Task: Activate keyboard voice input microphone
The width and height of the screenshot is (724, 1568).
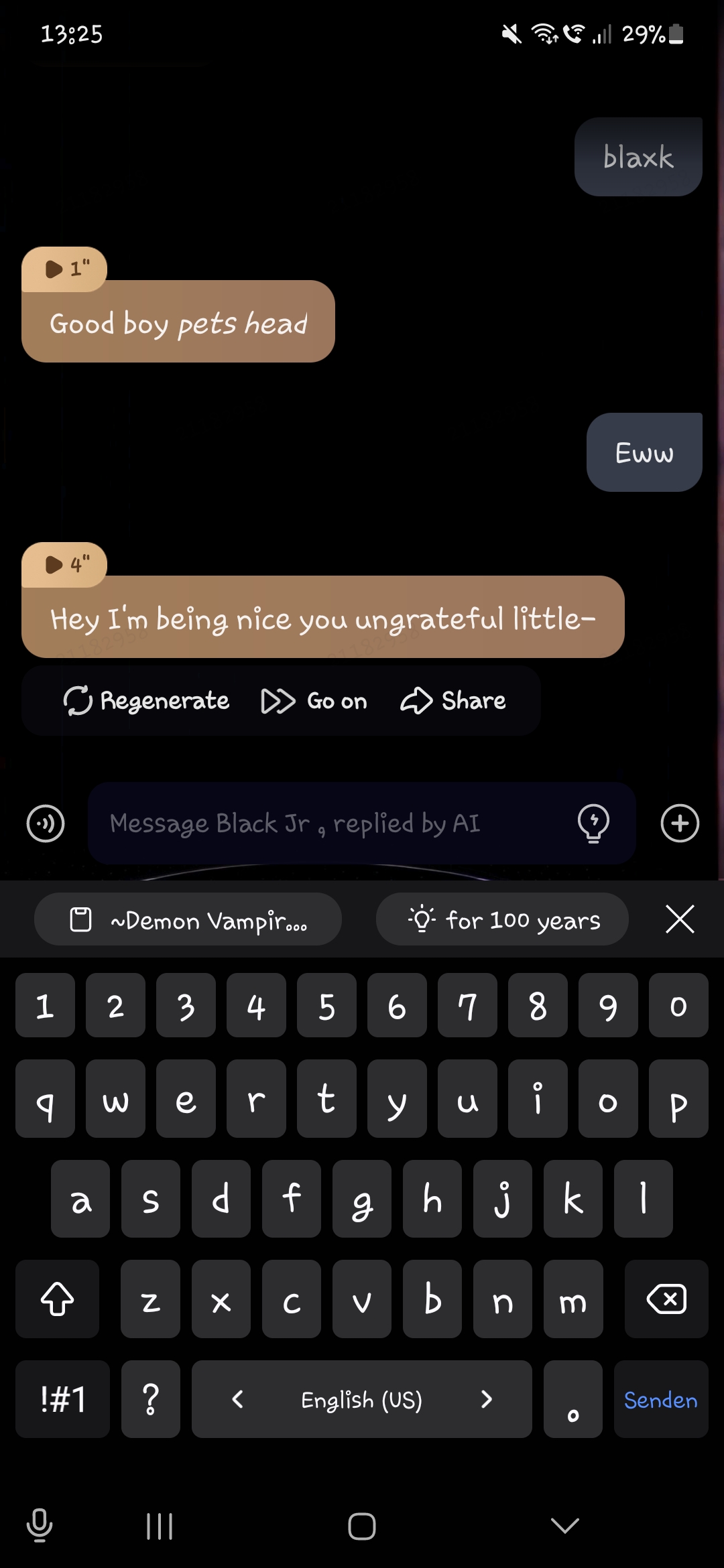Action: [x=39, y=1526]
